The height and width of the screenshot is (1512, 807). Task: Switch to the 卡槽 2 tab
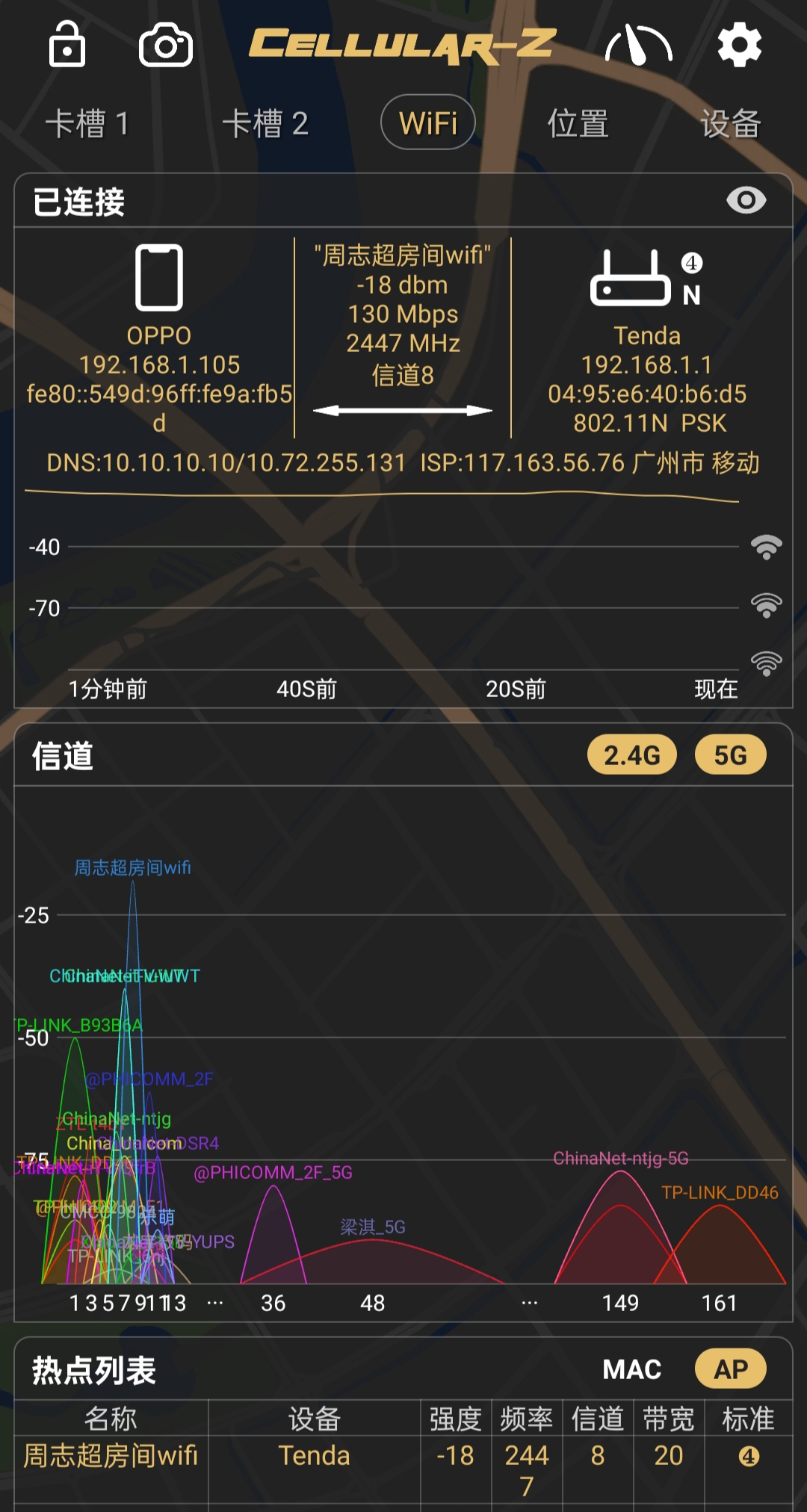(265, 123)
